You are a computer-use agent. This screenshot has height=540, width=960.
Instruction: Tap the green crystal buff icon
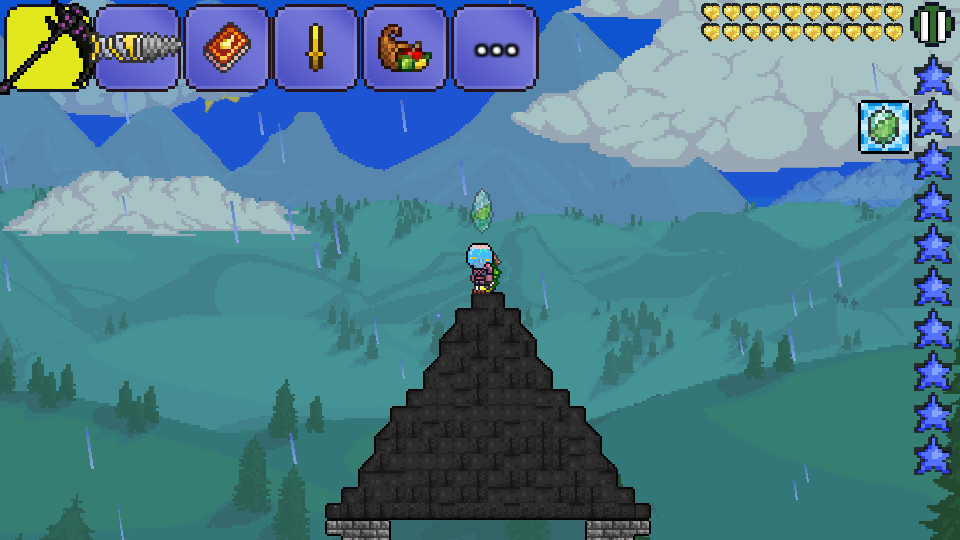point(885,127)
